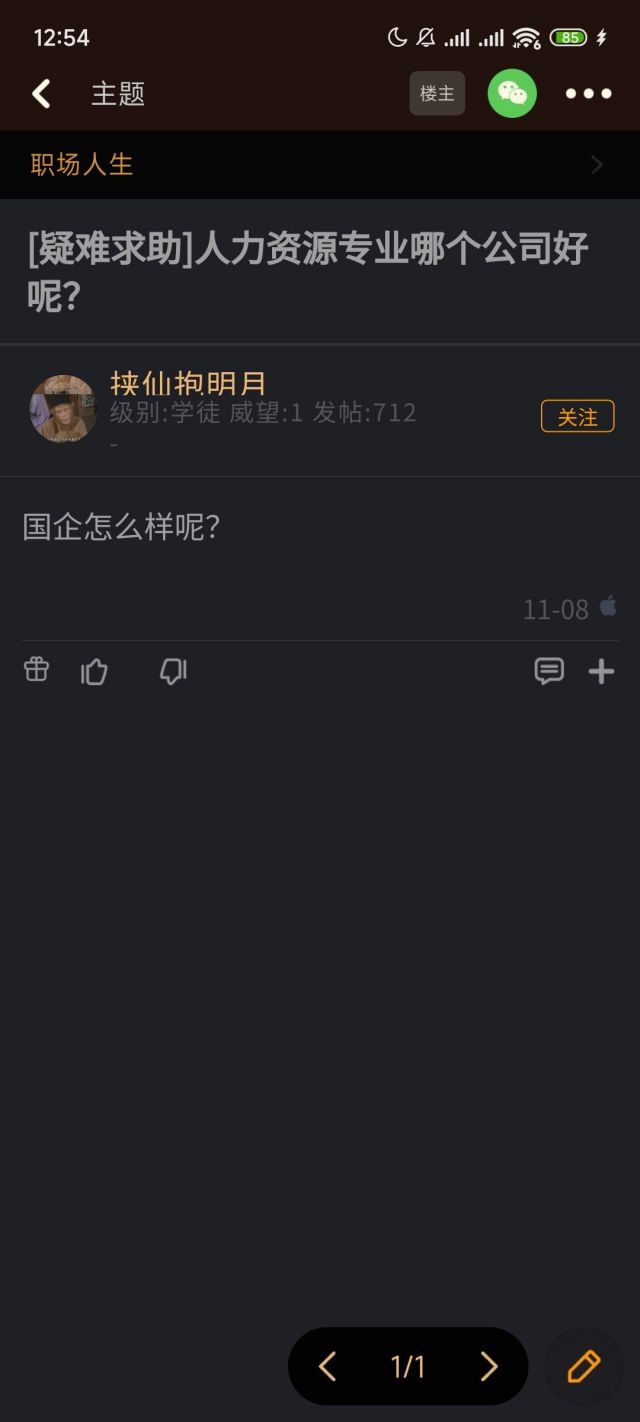The width and height of the screenshot is (640, 1422).
Task: Send a gift to this post
Action: click(x=36, y=670)
